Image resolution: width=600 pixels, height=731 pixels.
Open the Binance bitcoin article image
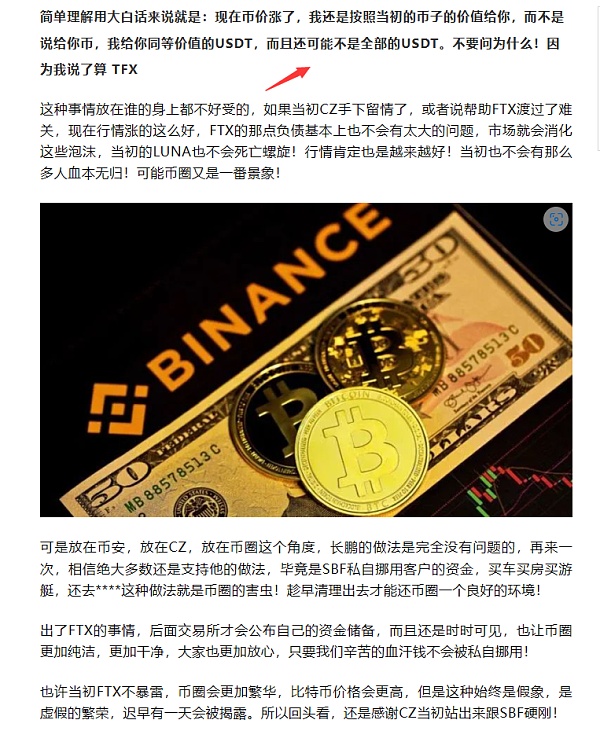[305, 360]
